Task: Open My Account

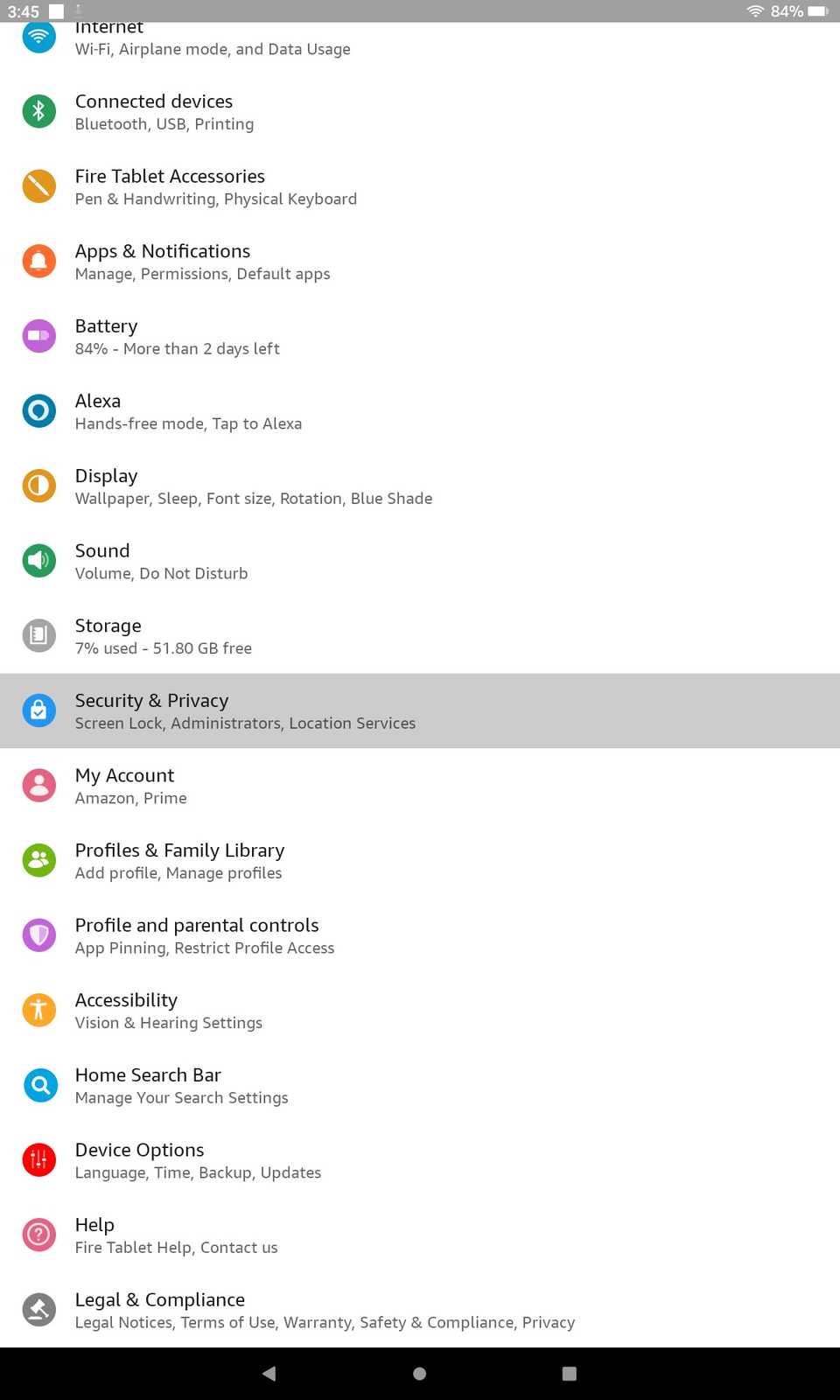Action: click(130, 786)
